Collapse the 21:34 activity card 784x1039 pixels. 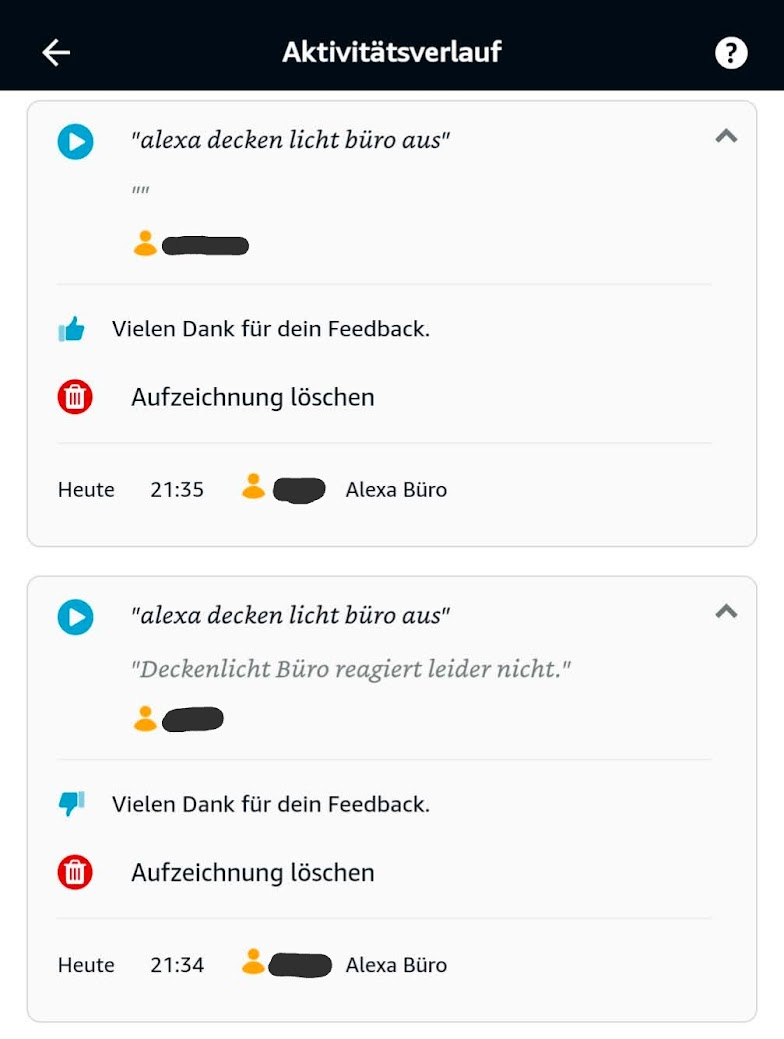726,612
